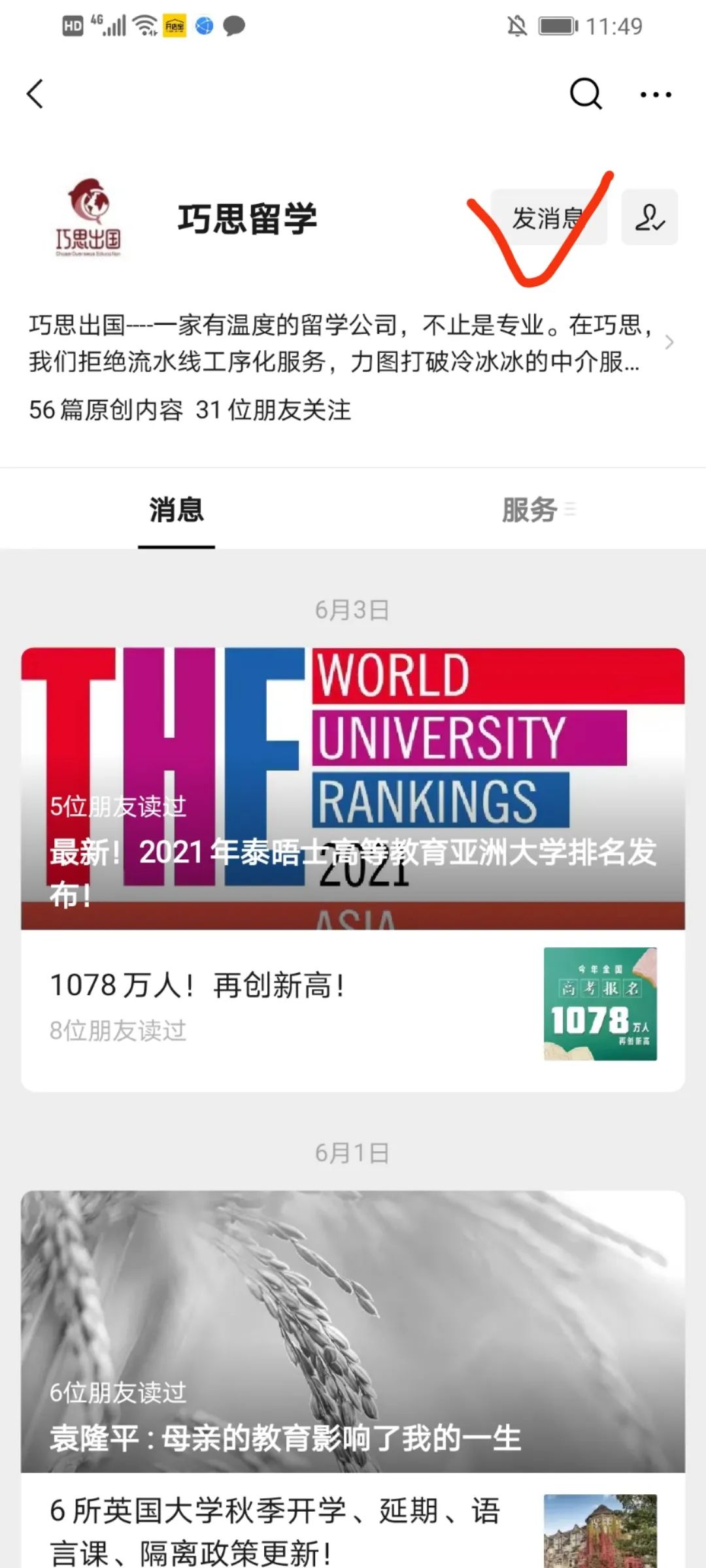Expand the 巧思出国 account description
706x1568 pixels.
tap(668, 342)
